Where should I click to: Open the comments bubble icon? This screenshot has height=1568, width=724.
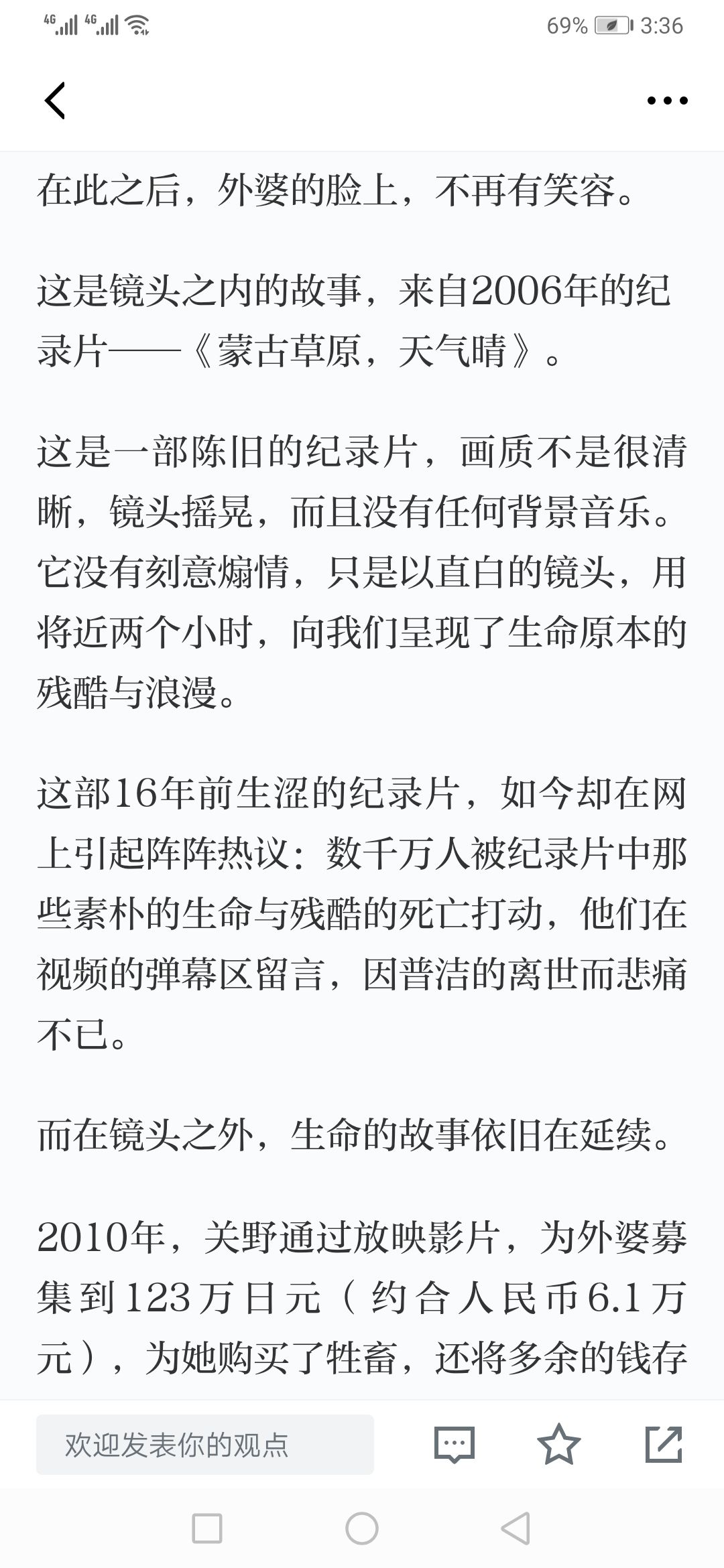[x=455, y=1444]
